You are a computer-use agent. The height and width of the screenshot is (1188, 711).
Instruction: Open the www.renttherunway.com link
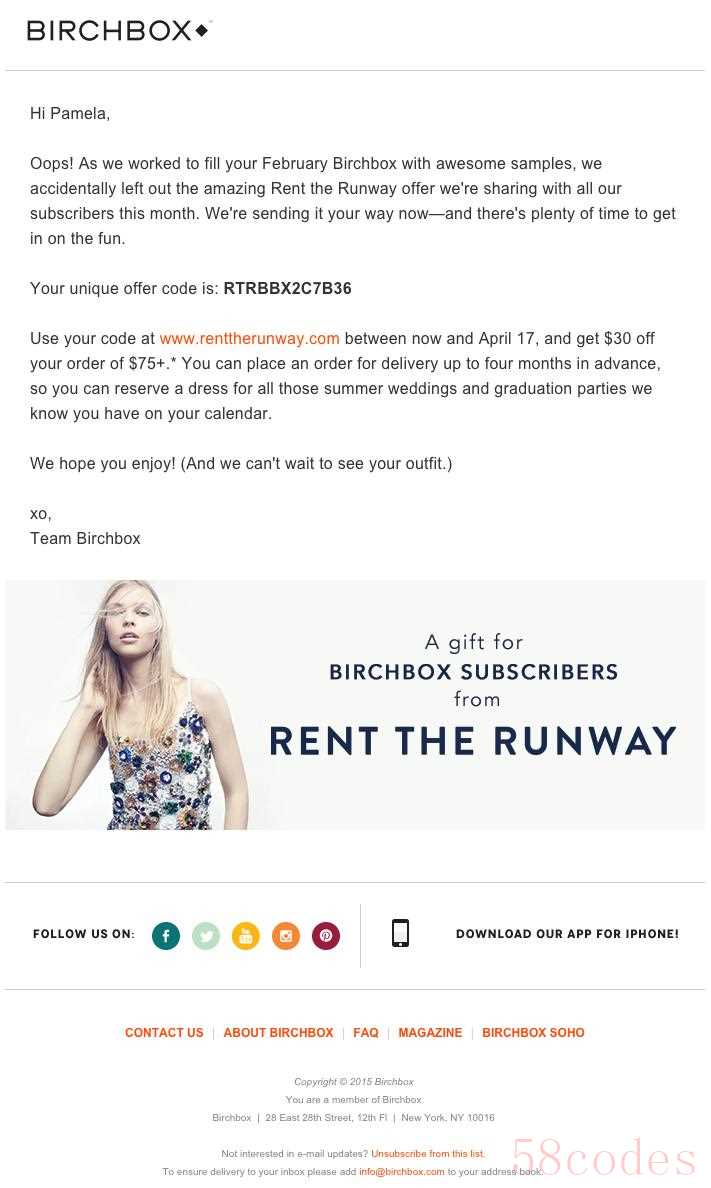coord(249,339)
